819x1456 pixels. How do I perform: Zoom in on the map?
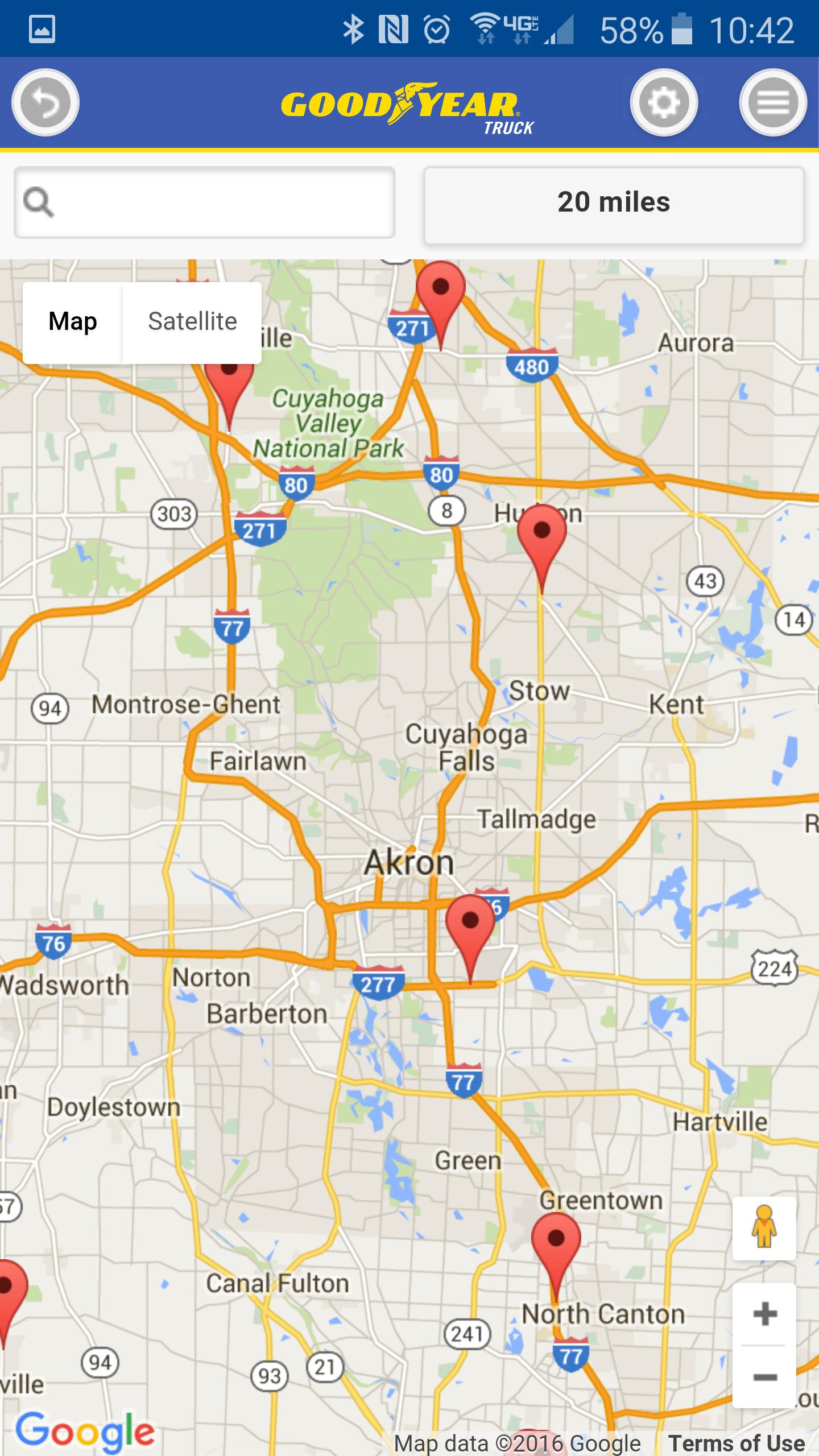pyautogui.click(x=764, y=1314)
